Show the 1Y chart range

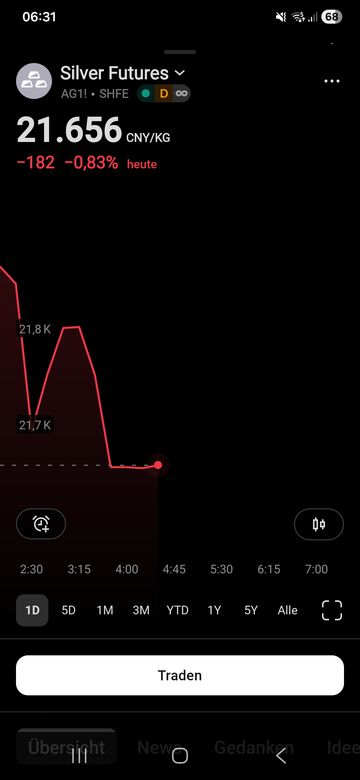214,610
